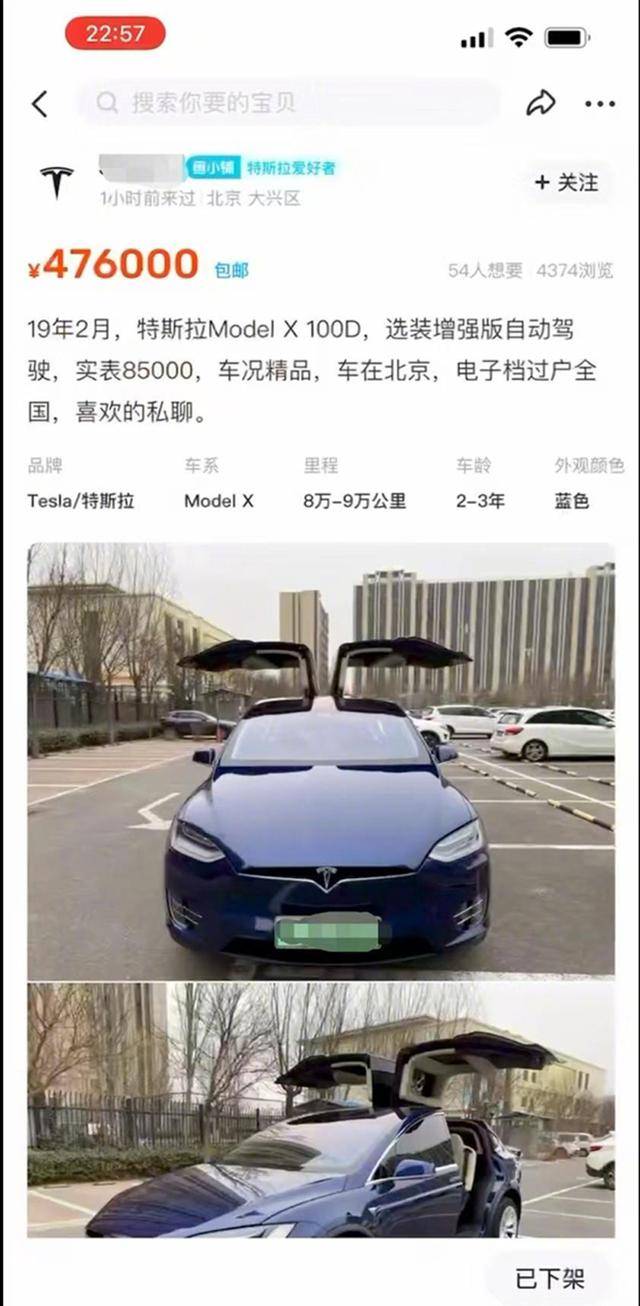Image resolution: width=640 pixels, height=1306 pixels.
Task: Open seller profile with Tesla avatar
Action: point(56,182)
